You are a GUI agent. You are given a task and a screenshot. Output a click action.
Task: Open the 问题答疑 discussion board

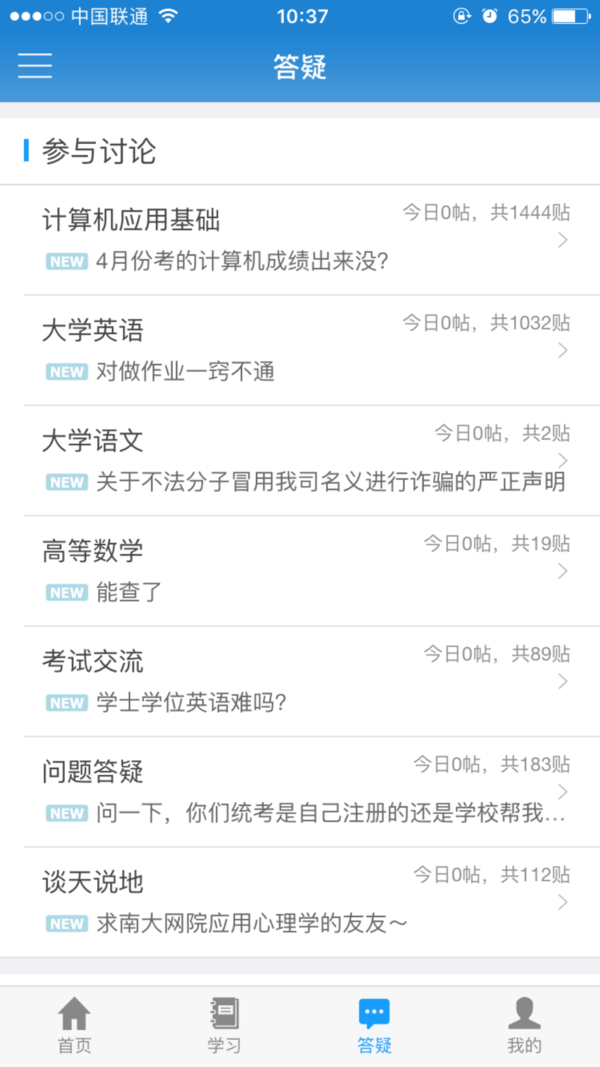click(x=300, y=791)
